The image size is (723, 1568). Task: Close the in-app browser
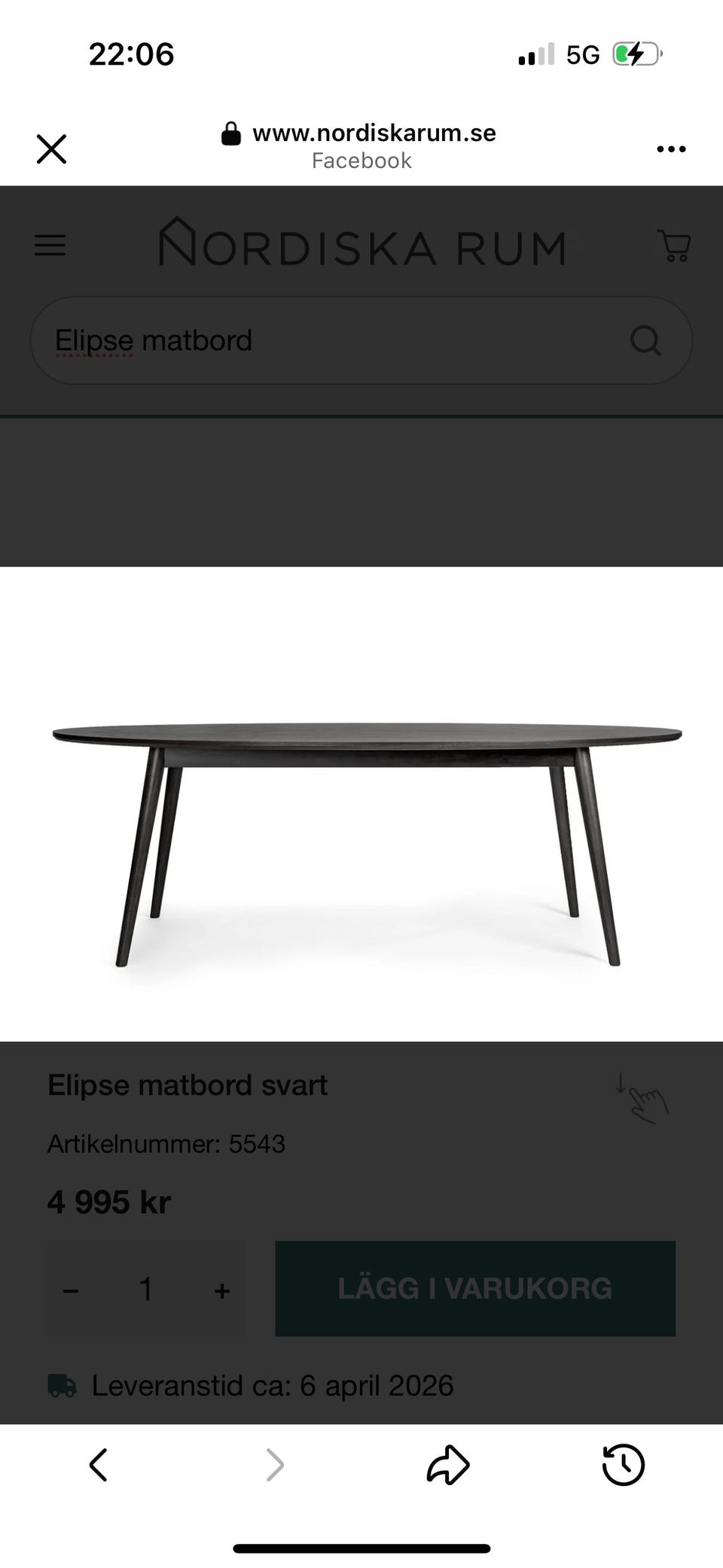point(51,148)
